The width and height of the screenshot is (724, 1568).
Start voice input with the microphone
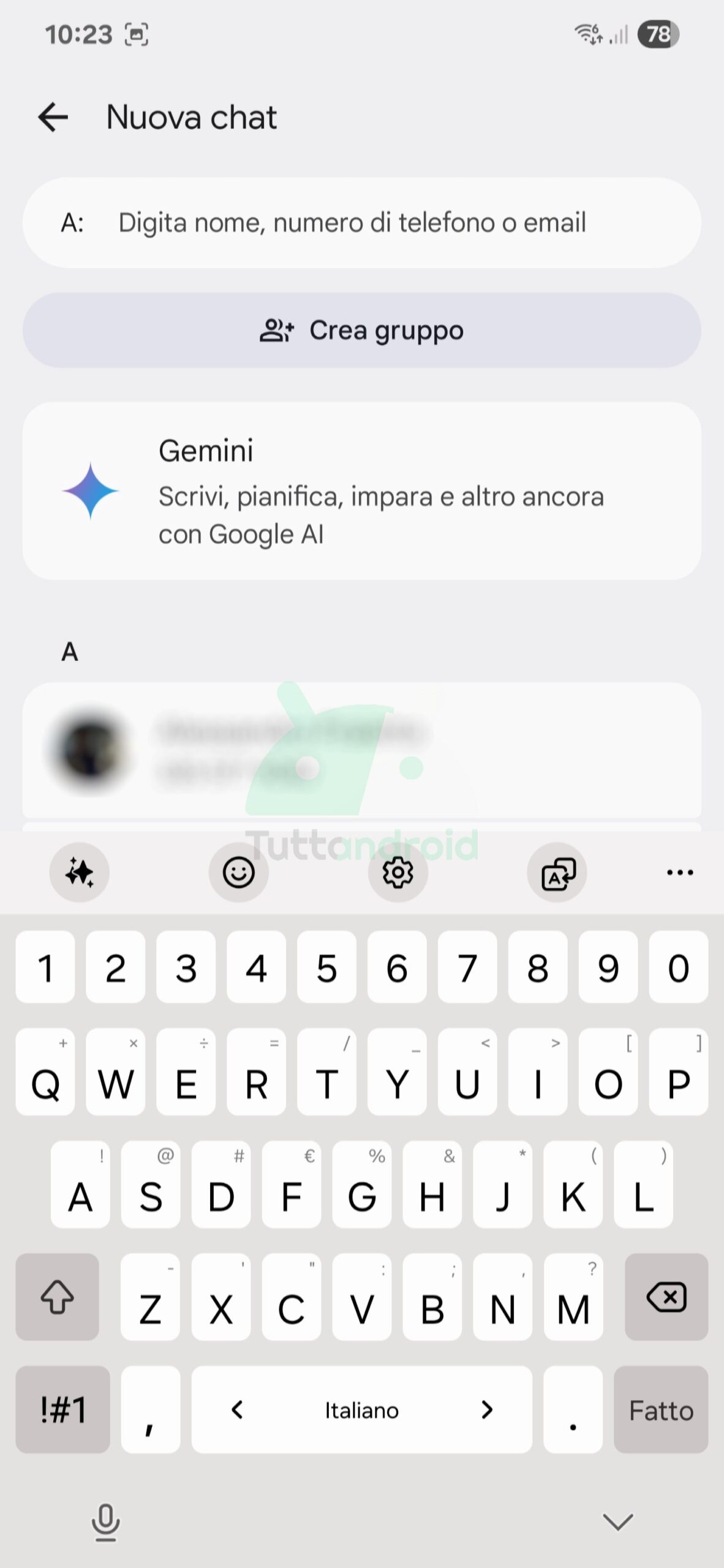[x=105, y=1521]
